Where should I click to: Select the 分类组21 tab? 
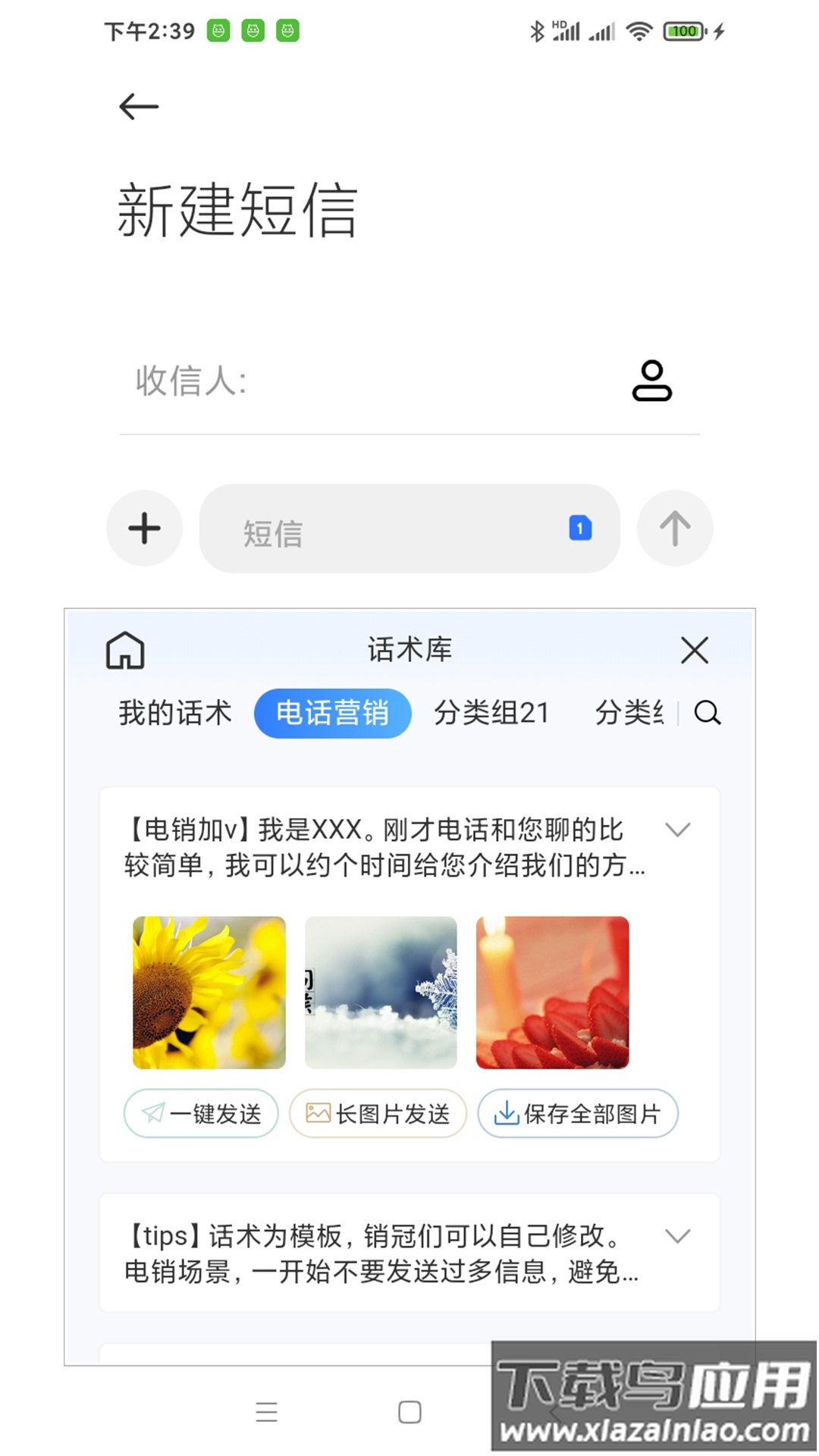click(491, 713)
